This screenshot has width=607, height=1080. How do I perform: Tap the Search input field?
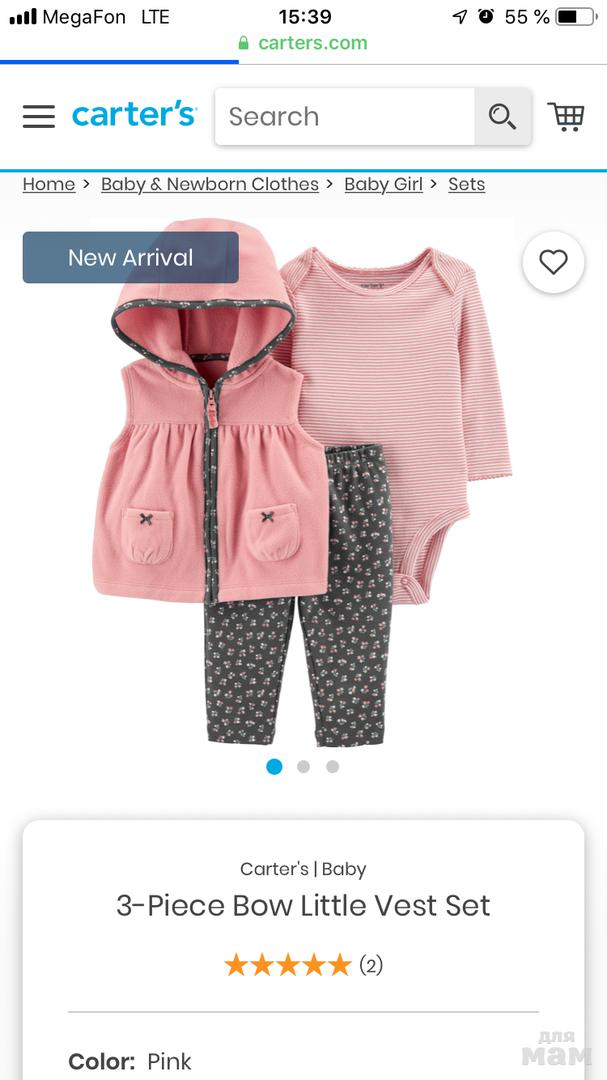[345, 117]
